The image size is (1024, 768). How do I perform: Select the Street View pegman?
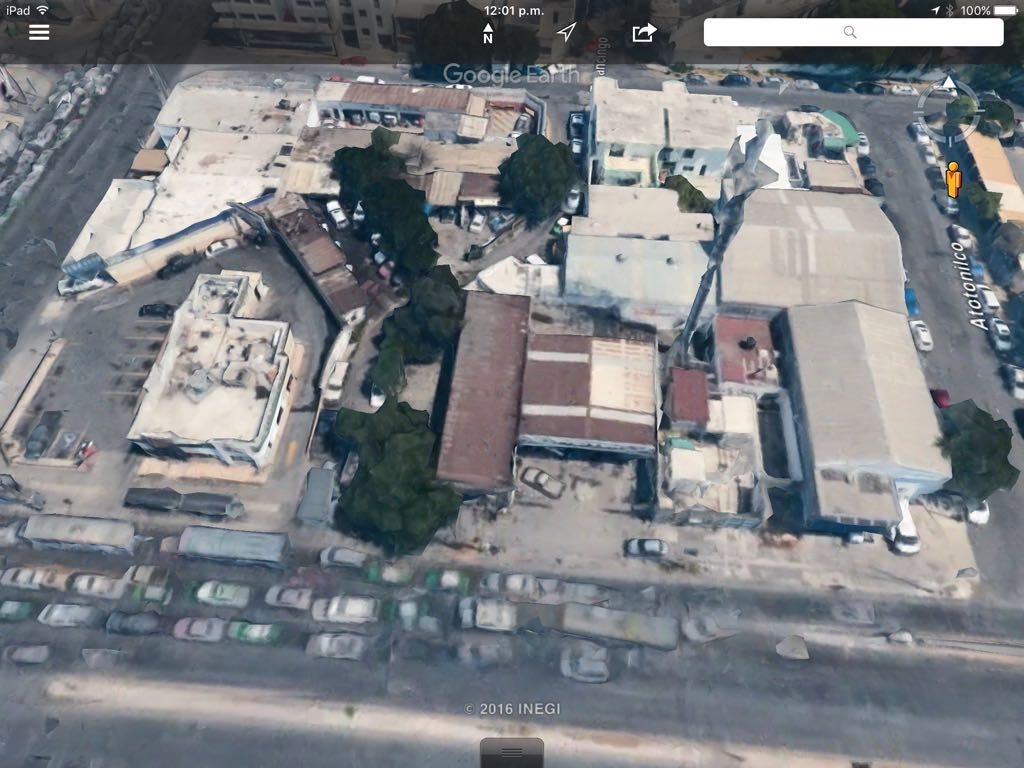pos(953,179)
